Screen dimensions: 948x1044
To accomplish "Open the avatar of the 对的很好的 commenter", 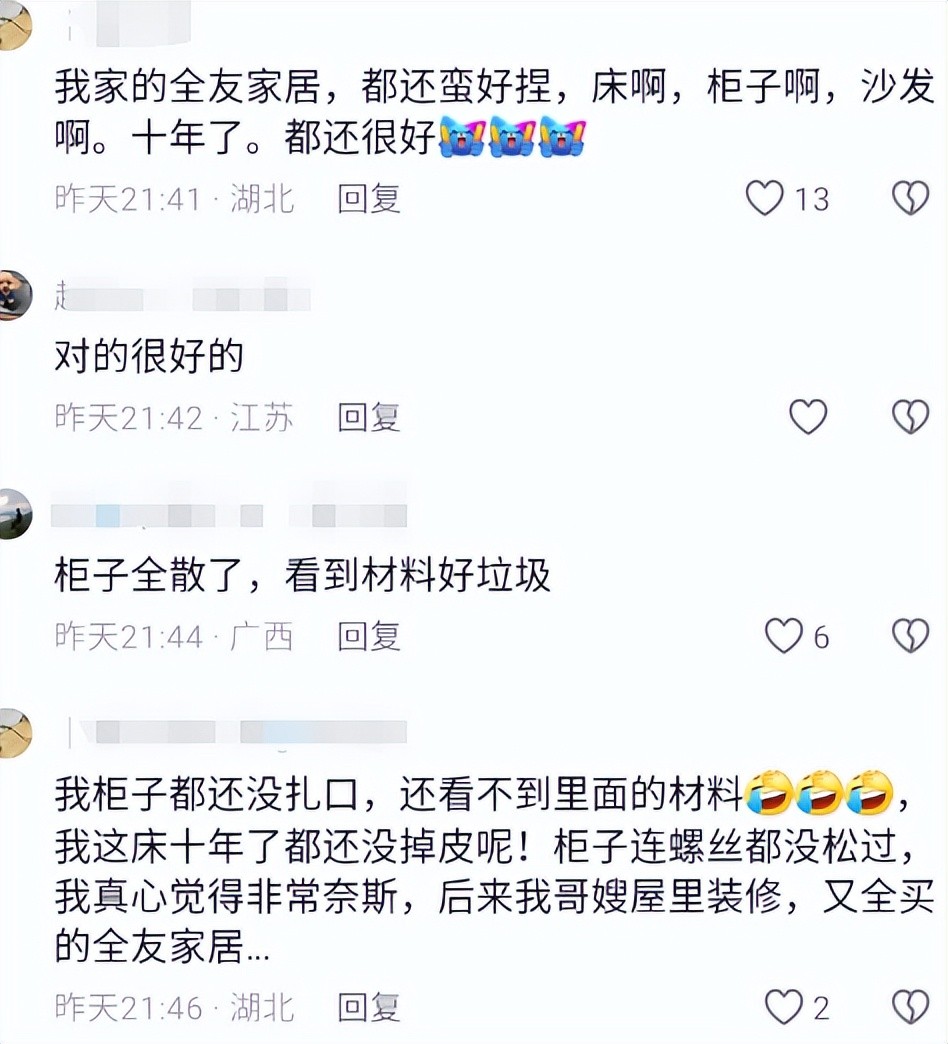I will 14,295.
